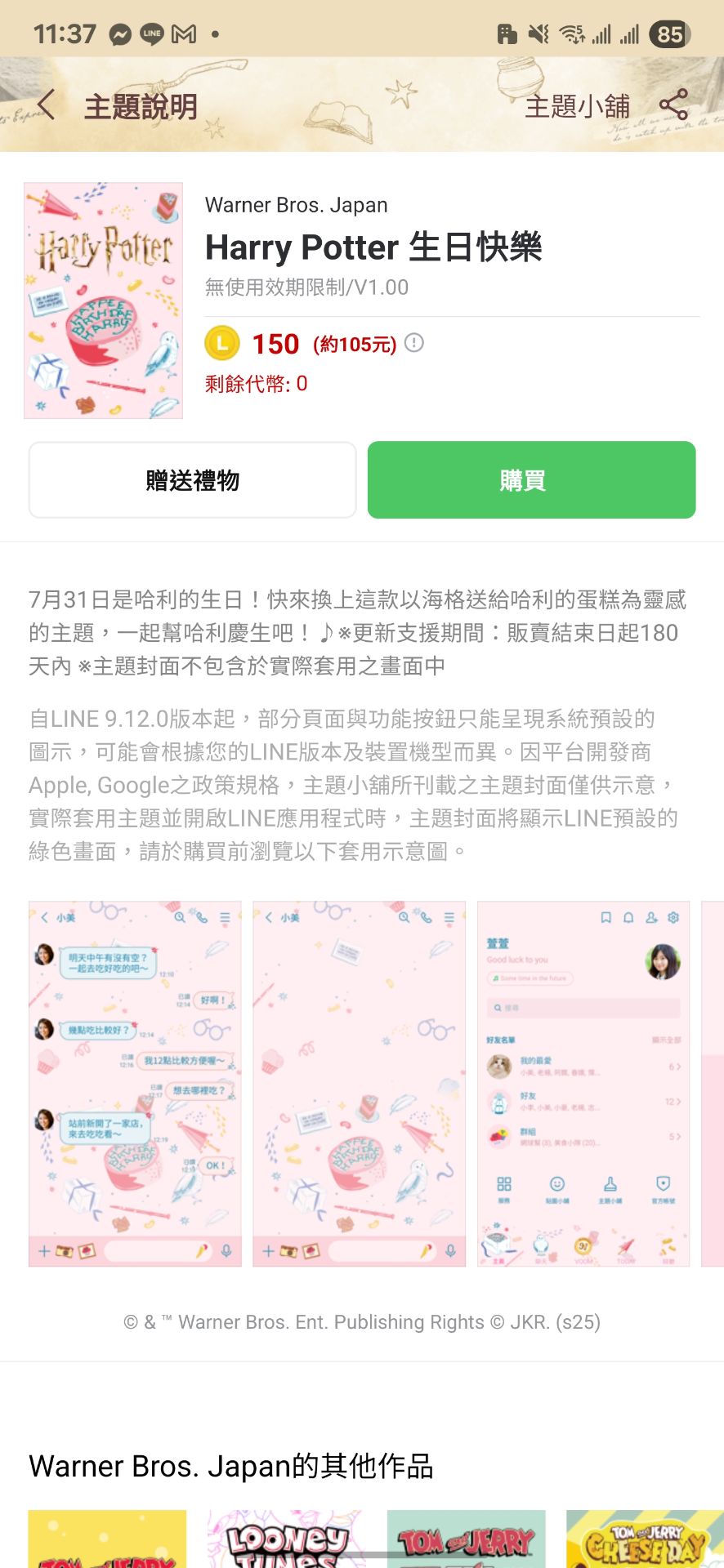Go back from 主題說明 page
The height and width of the screenshot is (1568, 724).
47,105
